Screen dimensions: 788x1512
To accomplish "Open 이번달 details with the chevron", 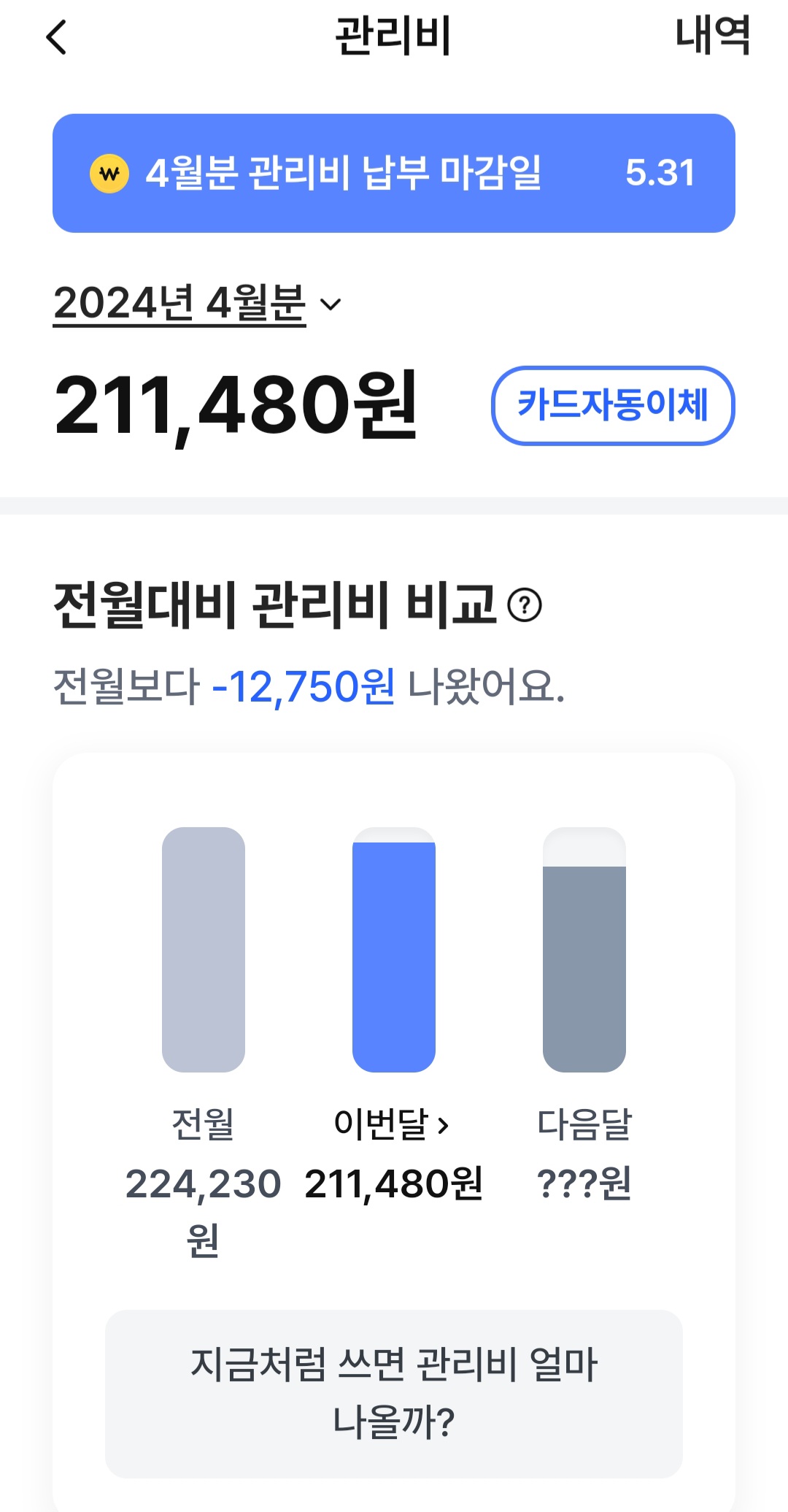I will [393, 1124].
